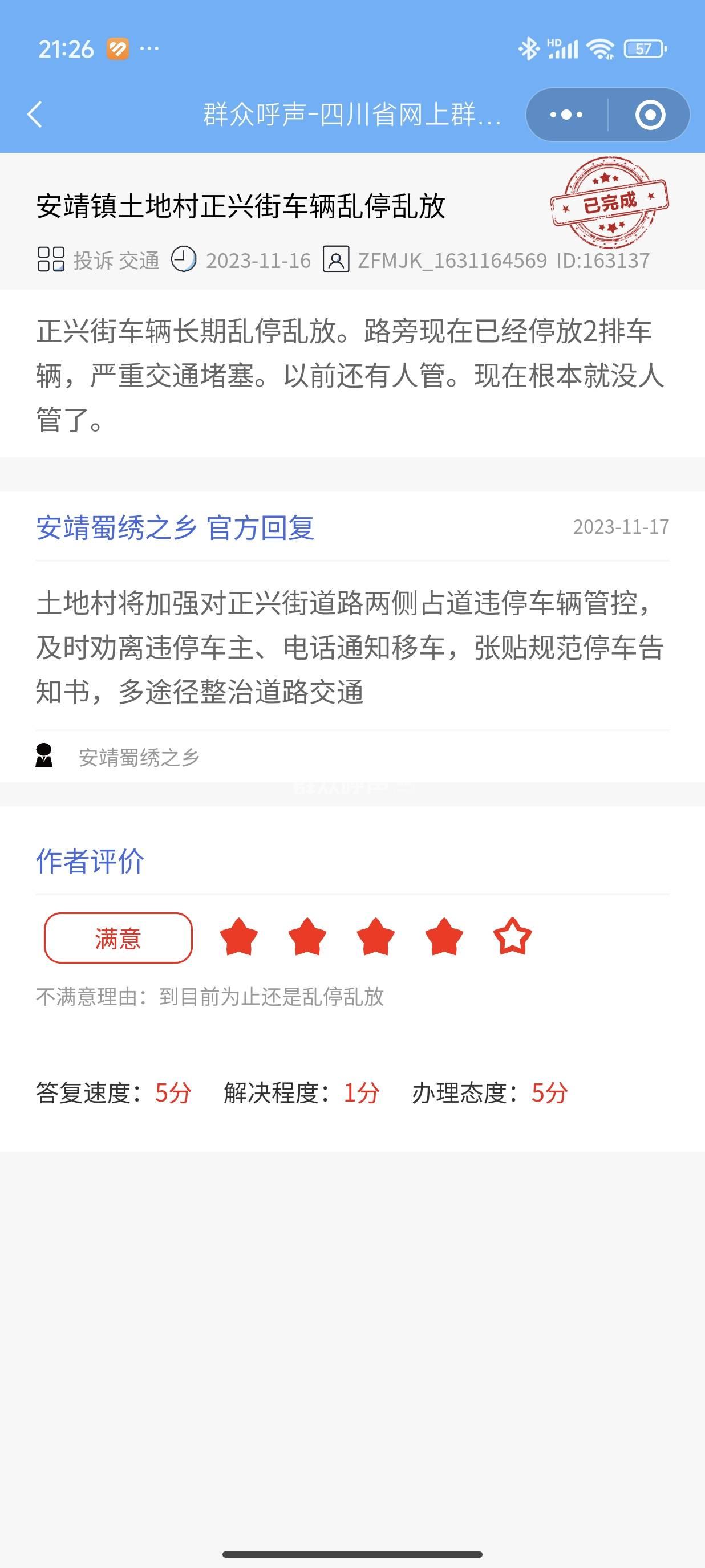705x1568 pixels.
Task: Go back using the top-left arrow
Action: tap(35, 115)
